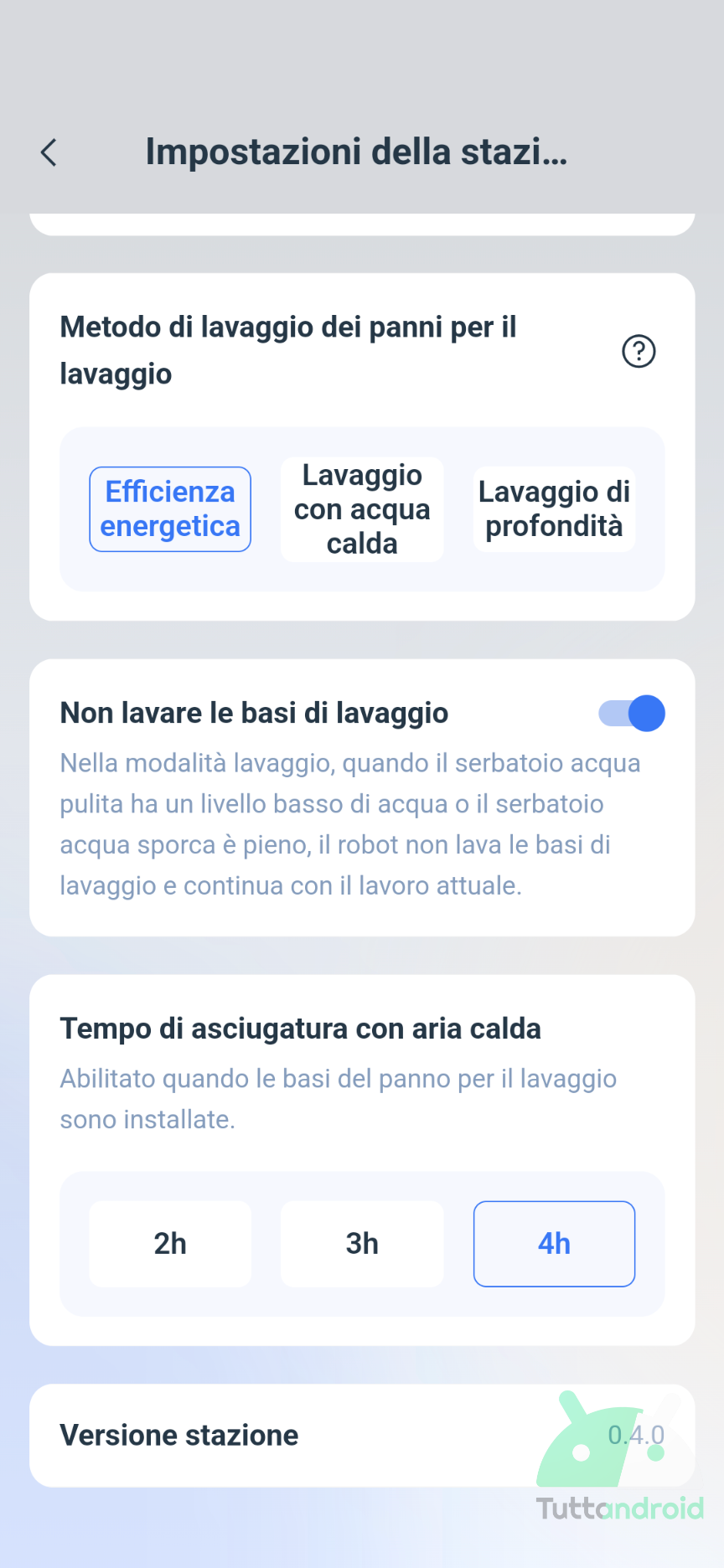Go back from station settings
Image resolution: width=724 pixels, height=1568 pixels.
(x=49, y=152)
